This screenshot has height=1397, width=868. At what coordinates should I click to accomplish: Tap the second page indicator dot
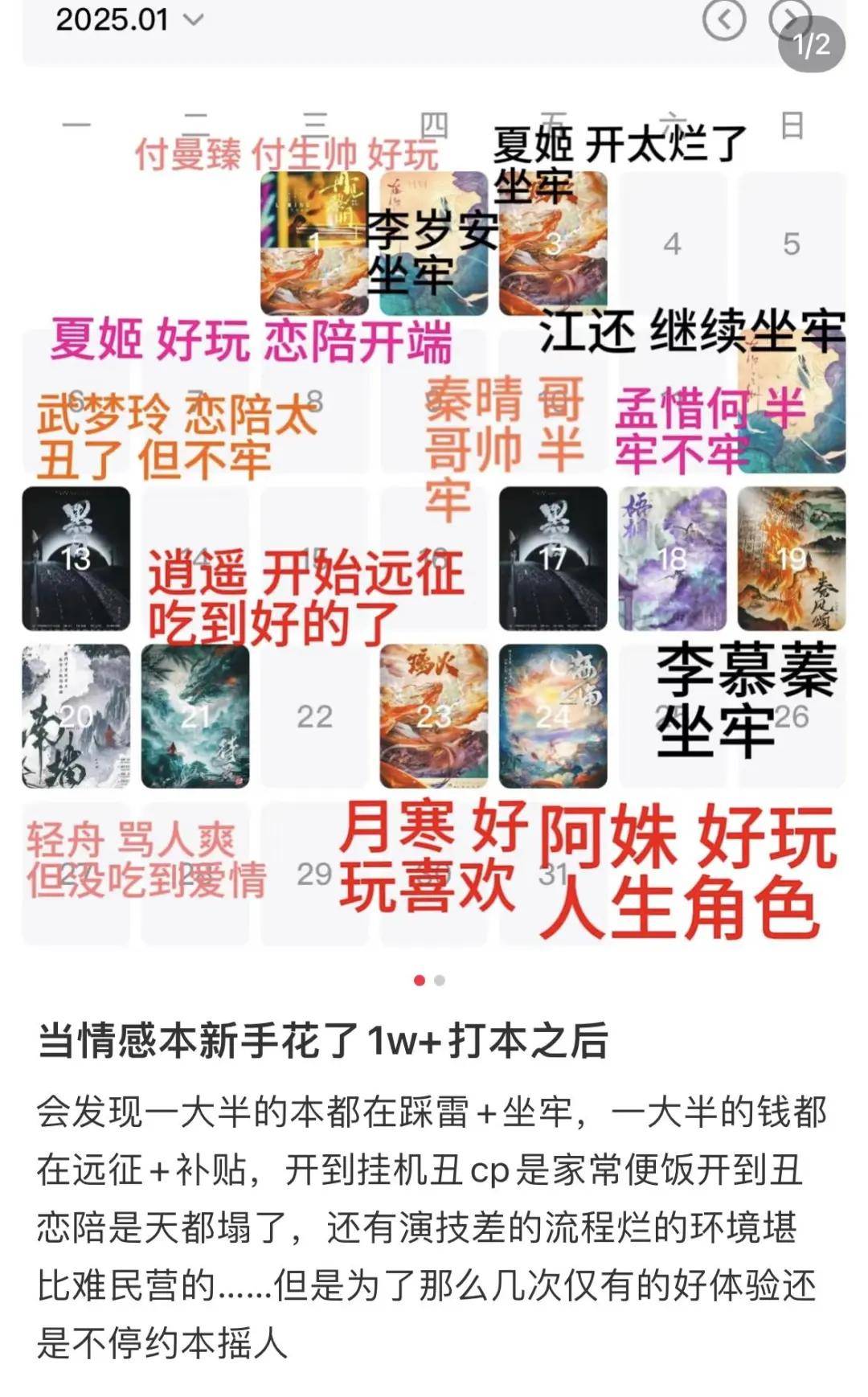[x=440, y=981]
